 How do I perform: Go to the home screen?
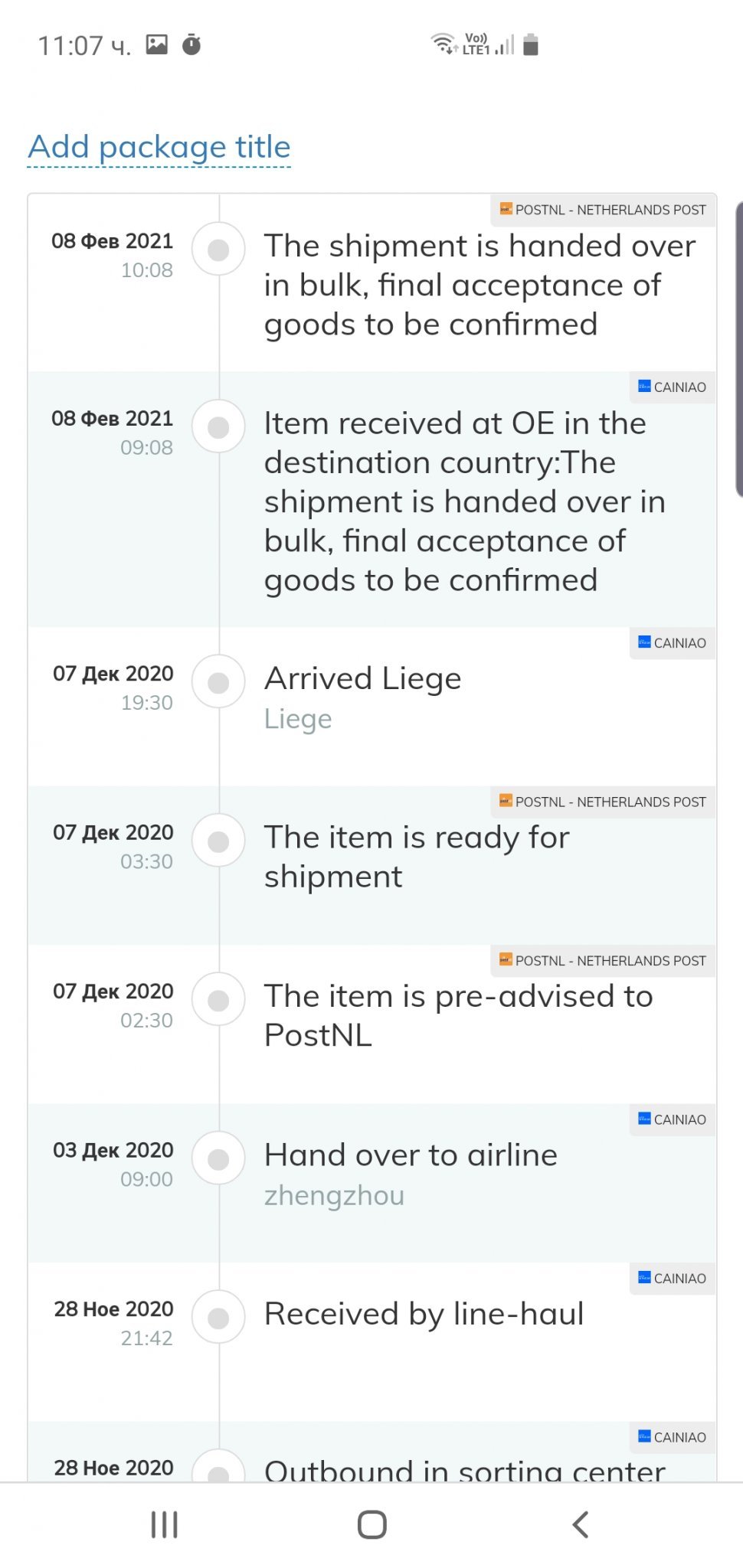click(372, 1524)
